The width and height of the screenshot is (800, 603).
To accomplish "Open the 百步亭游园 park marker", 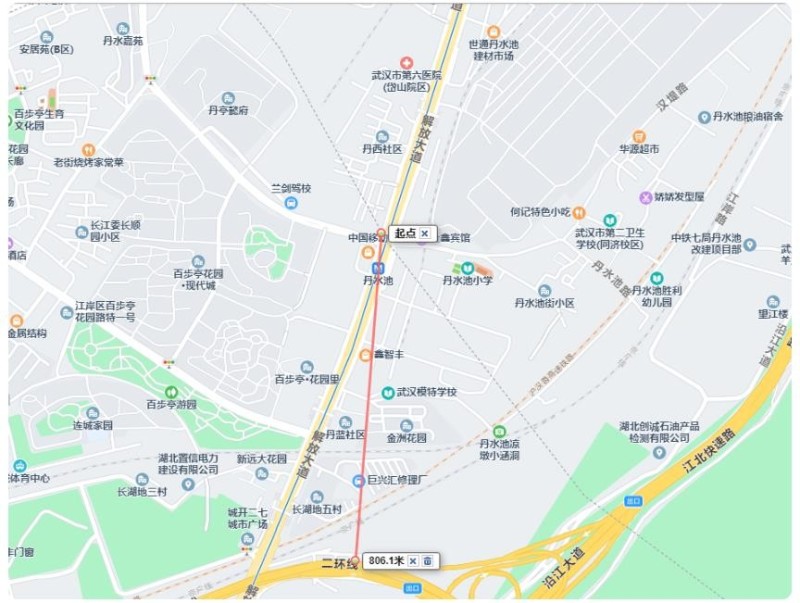I will coord(171,391).
